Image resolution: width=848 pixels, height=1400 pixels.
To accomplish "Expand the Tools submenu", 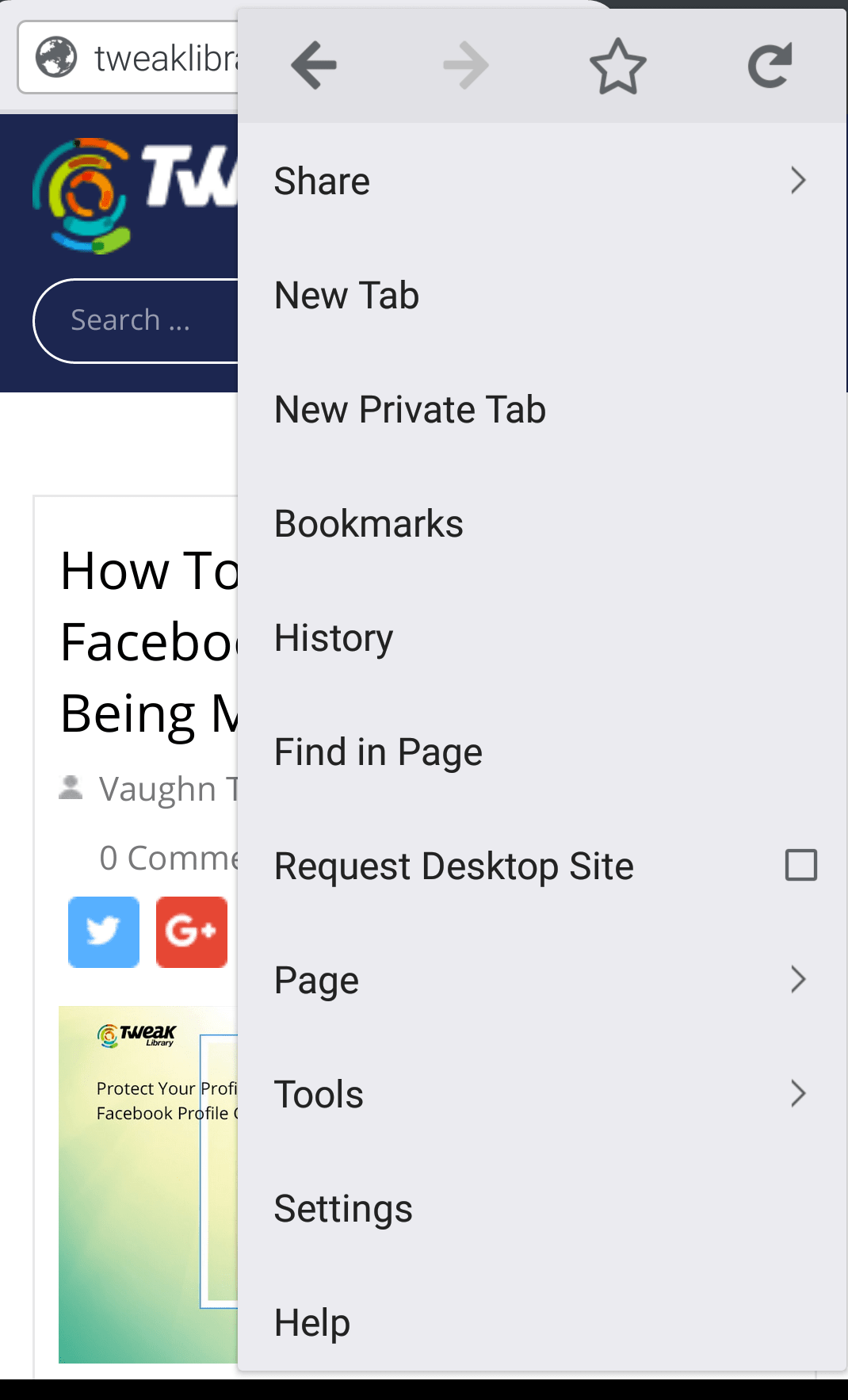I will point(542,1095).
